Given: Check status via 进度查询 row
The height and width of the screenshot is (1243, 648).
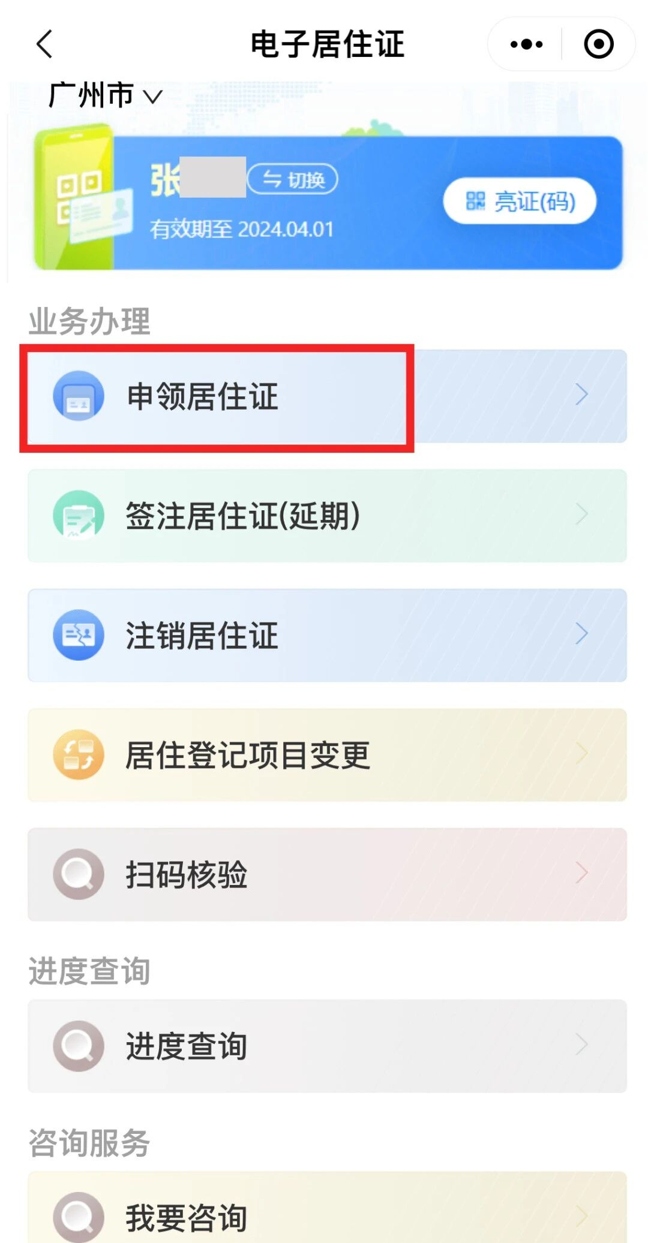Looking at the screenshot, I should 326,1046.
